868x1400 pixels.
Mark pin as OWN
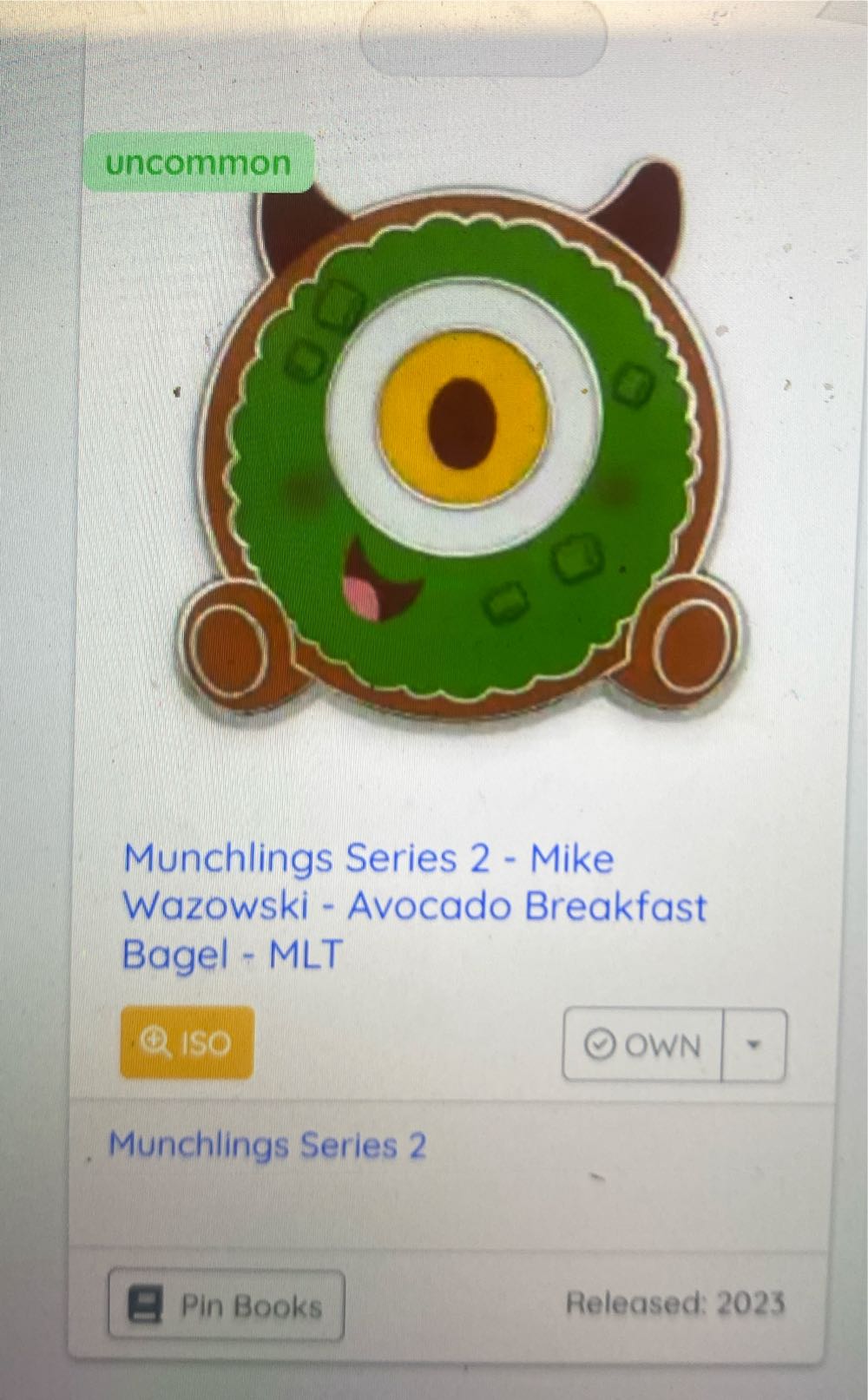[x=642, y=1044]
